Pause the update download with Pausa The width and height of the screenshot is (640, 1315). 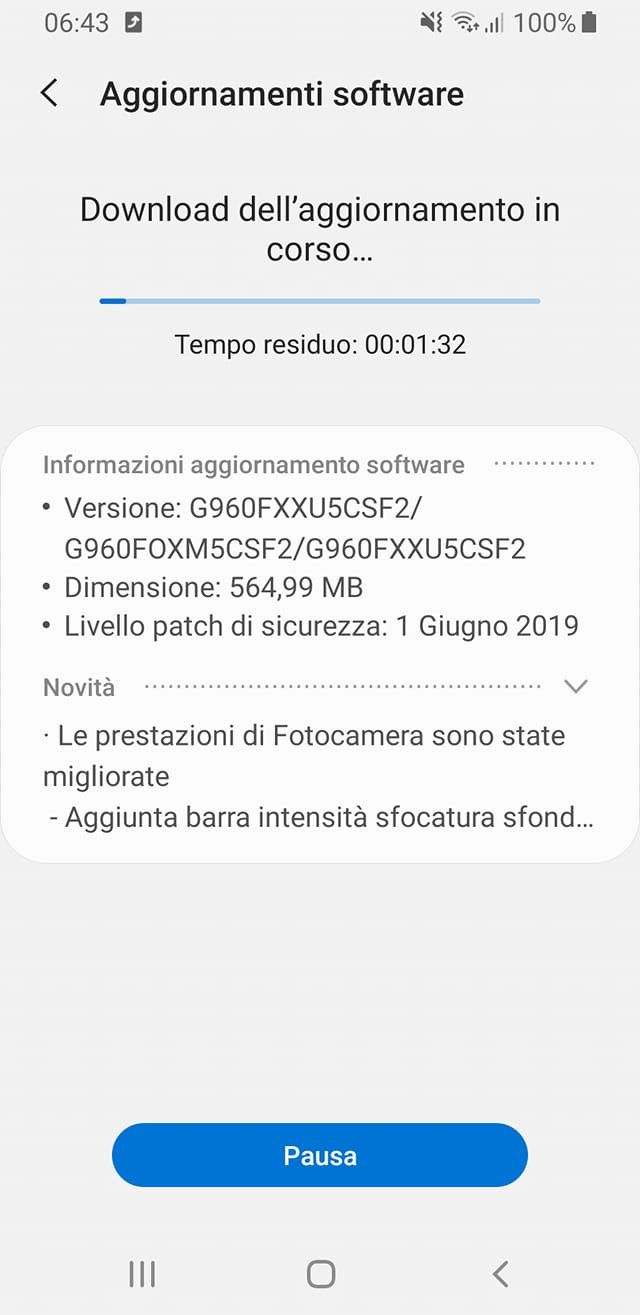click(x=320, y=1156)
